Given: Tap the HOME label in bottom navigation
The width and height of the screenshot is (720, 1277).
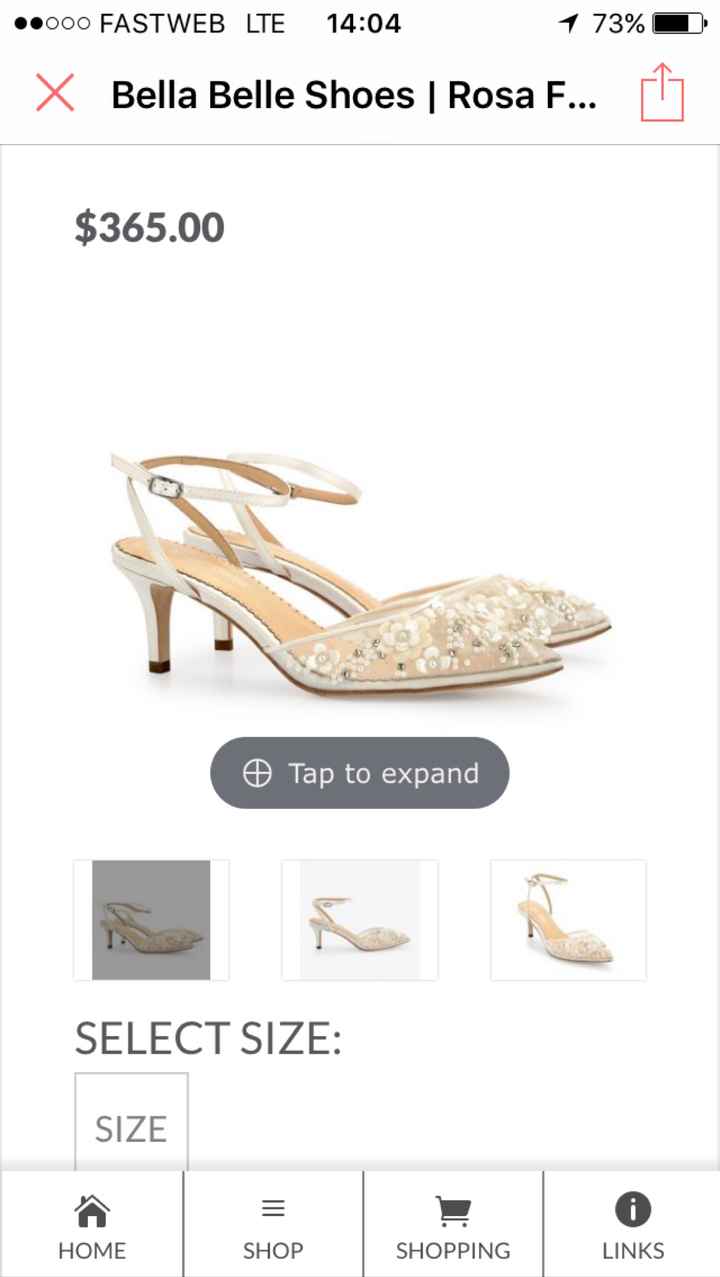Looking at the screenshot, I should 92,1250.
